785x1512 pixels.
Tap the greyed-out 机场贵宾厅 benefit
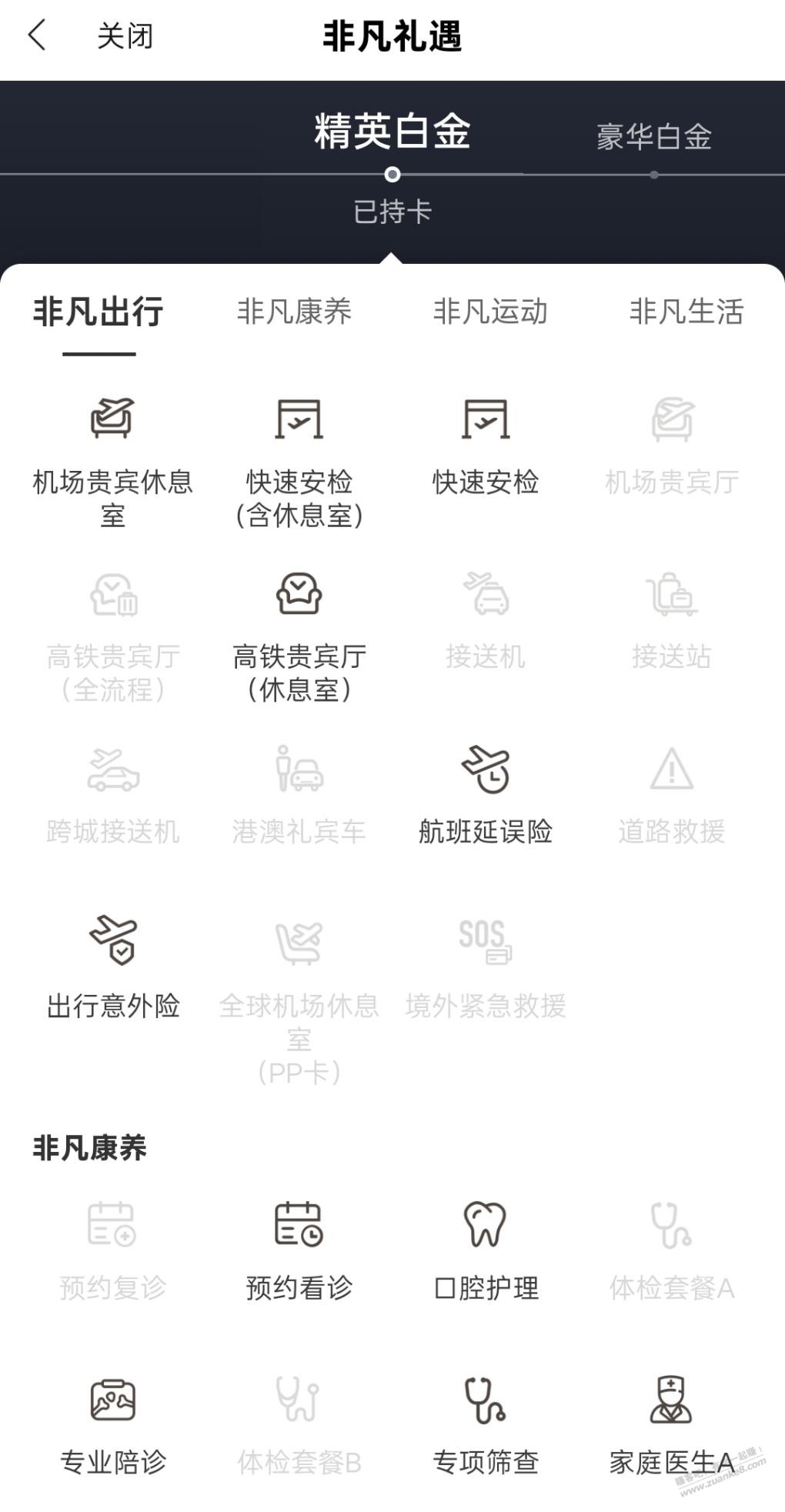671,446
